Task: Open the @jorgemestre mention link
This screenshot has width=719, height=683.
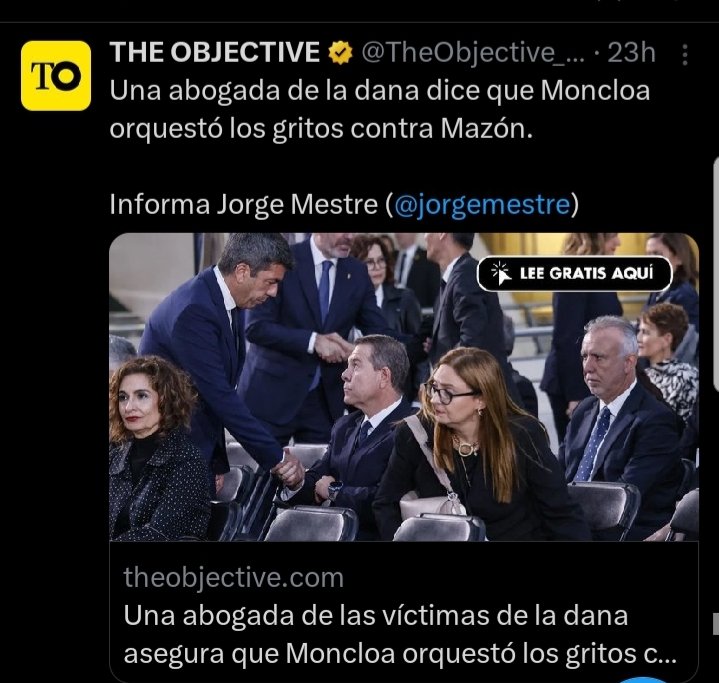Action: point(482,205)
